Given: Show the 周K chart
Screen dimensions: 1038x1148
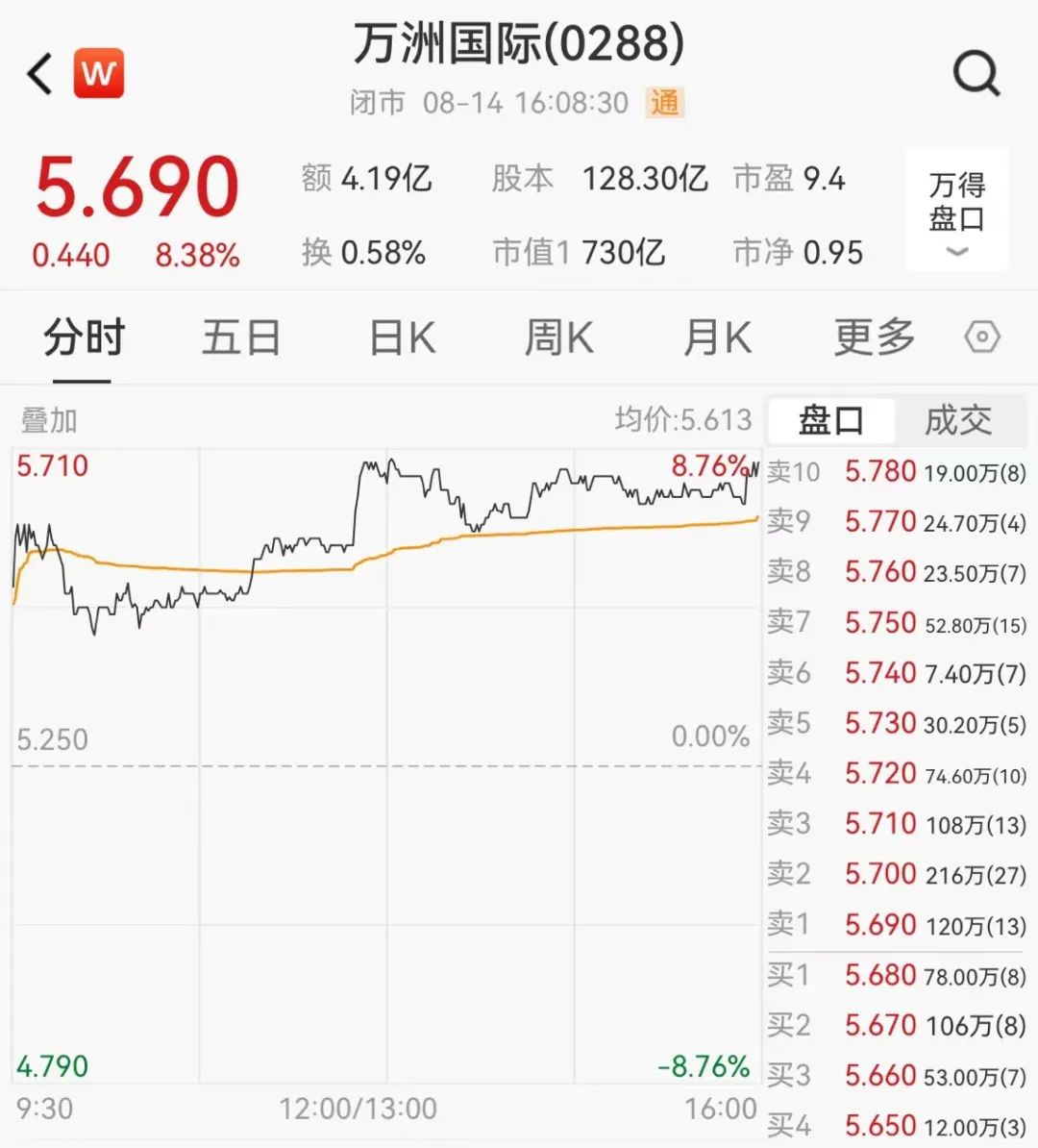Looking at the screenshot, I should point(558,338).
